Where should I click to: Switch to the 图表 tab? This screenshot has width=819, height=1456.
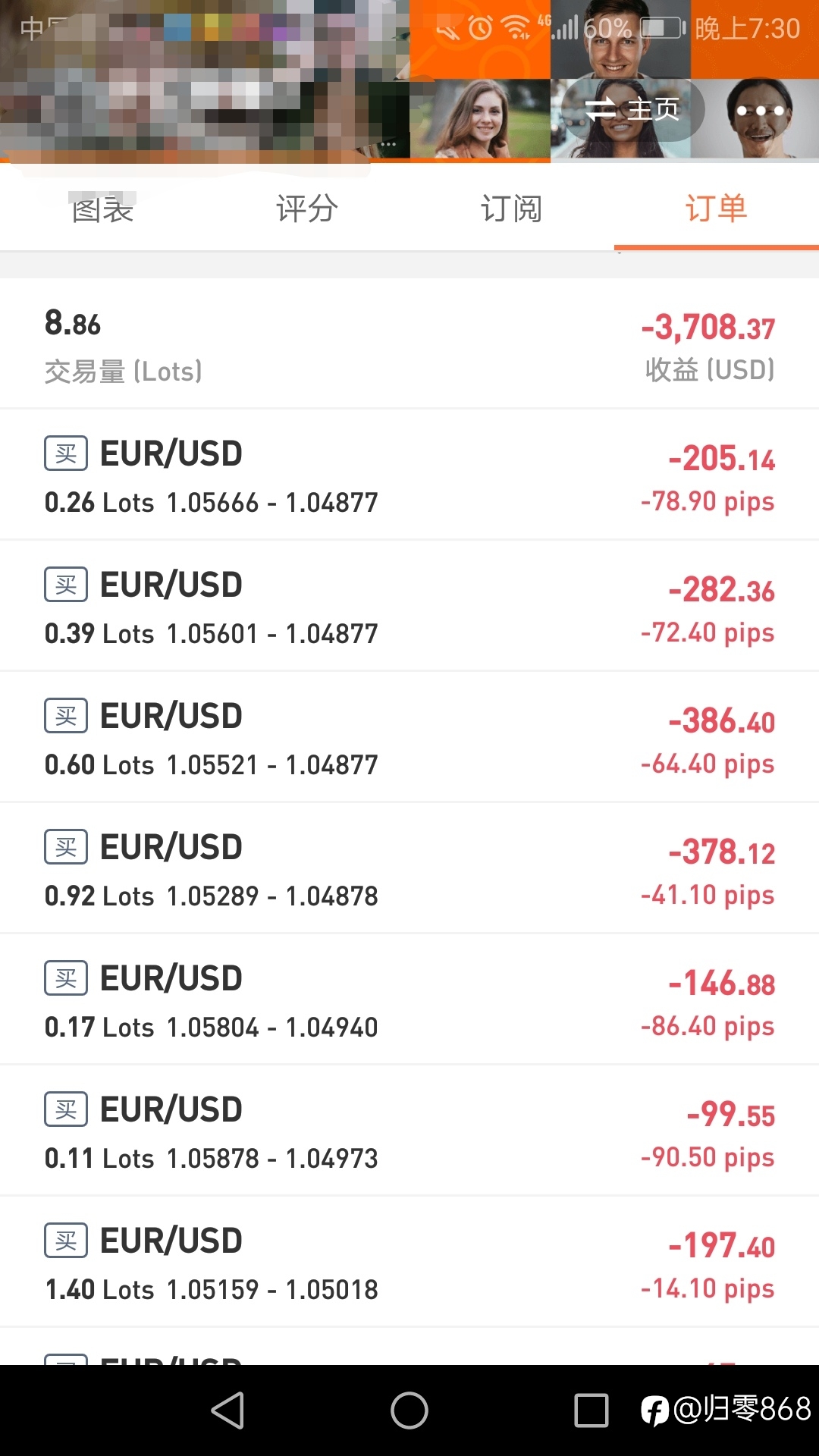102,209
